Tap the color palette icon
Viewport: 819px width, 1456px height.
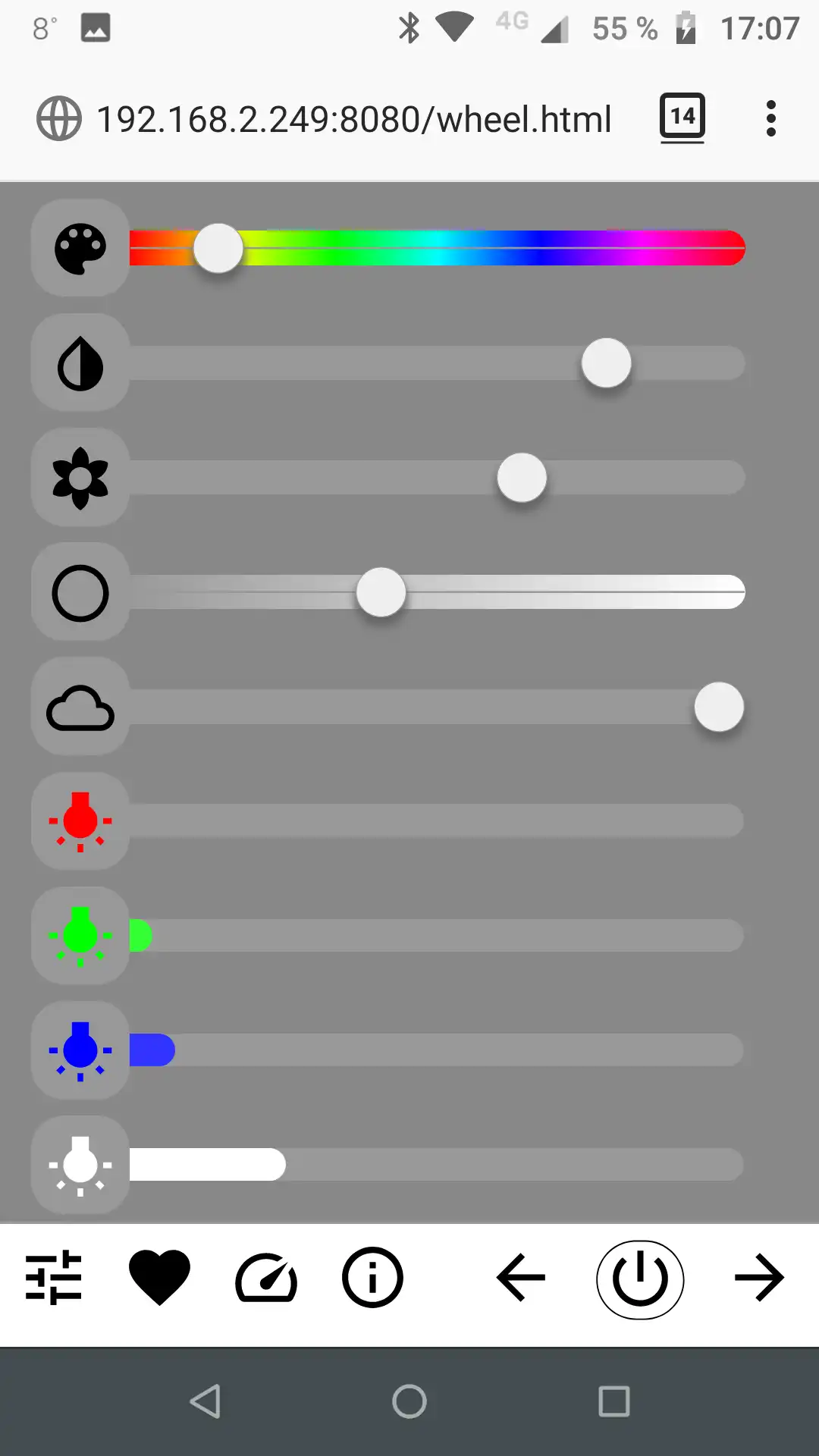(x=80, y=248)
